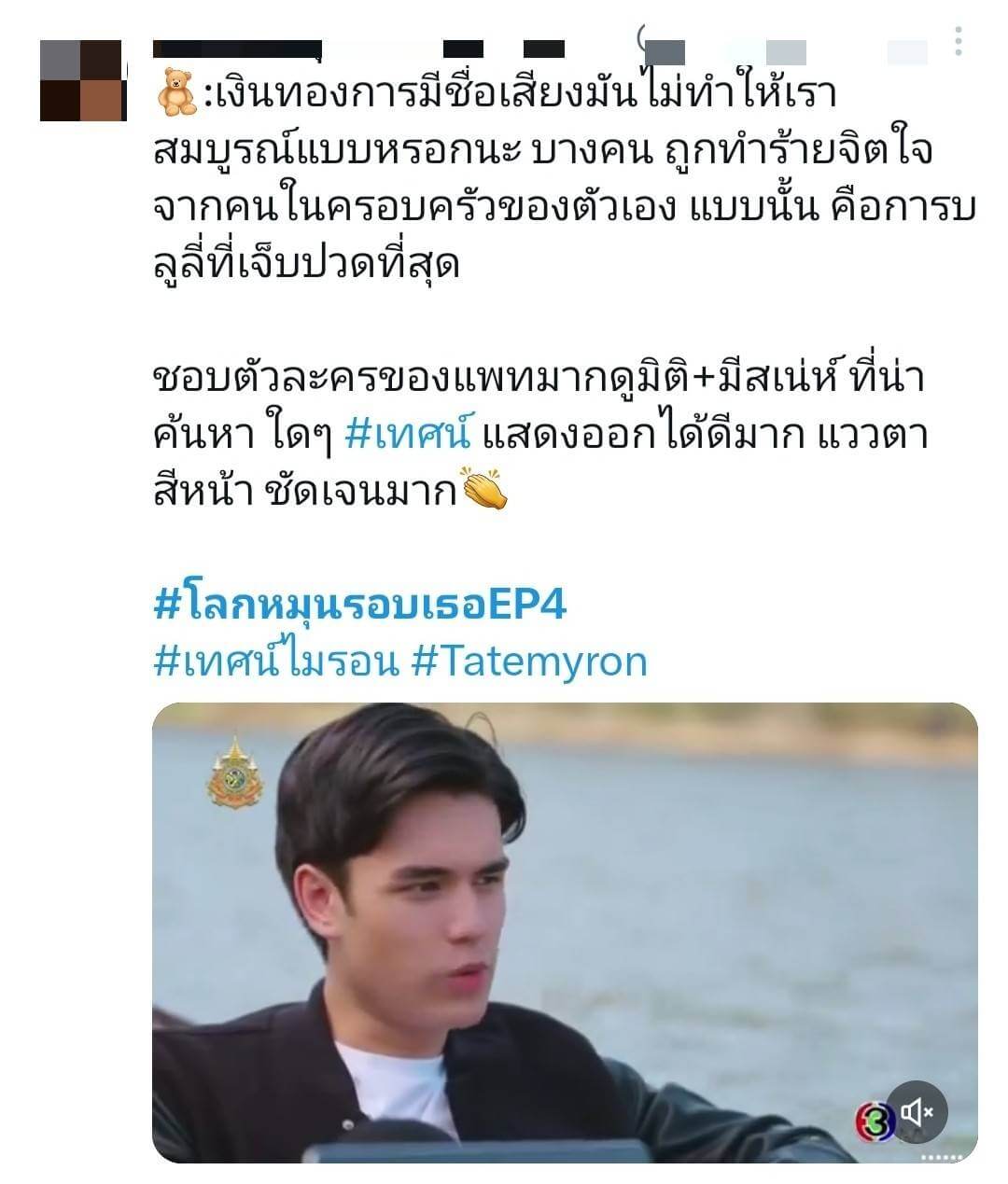This screenshot has width=1008, height=1184.
Task: Unmute the video sound
Action: click(x=917, y=1111)
